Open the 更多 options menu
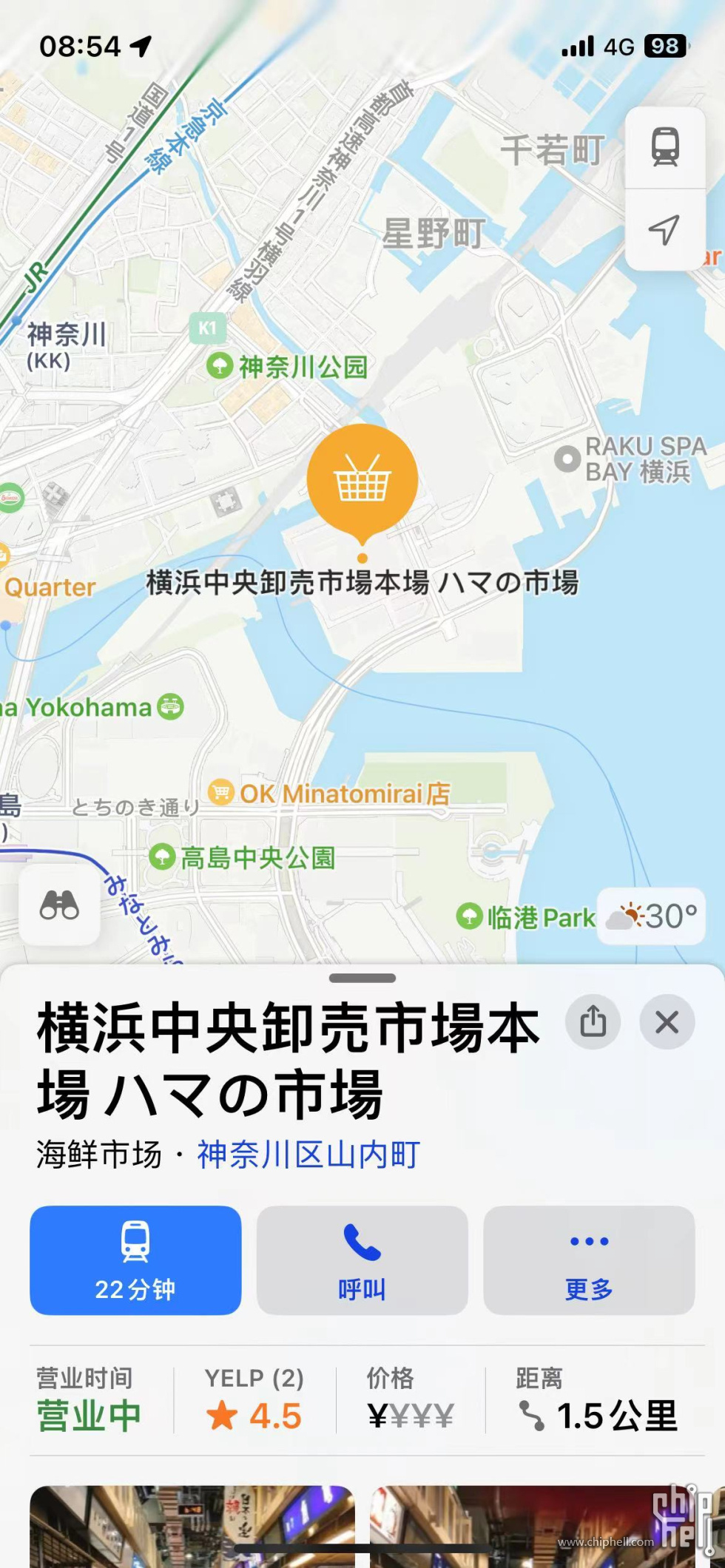The width and height of the screenshot is (725, 1568). click(x=589, y=1260)
